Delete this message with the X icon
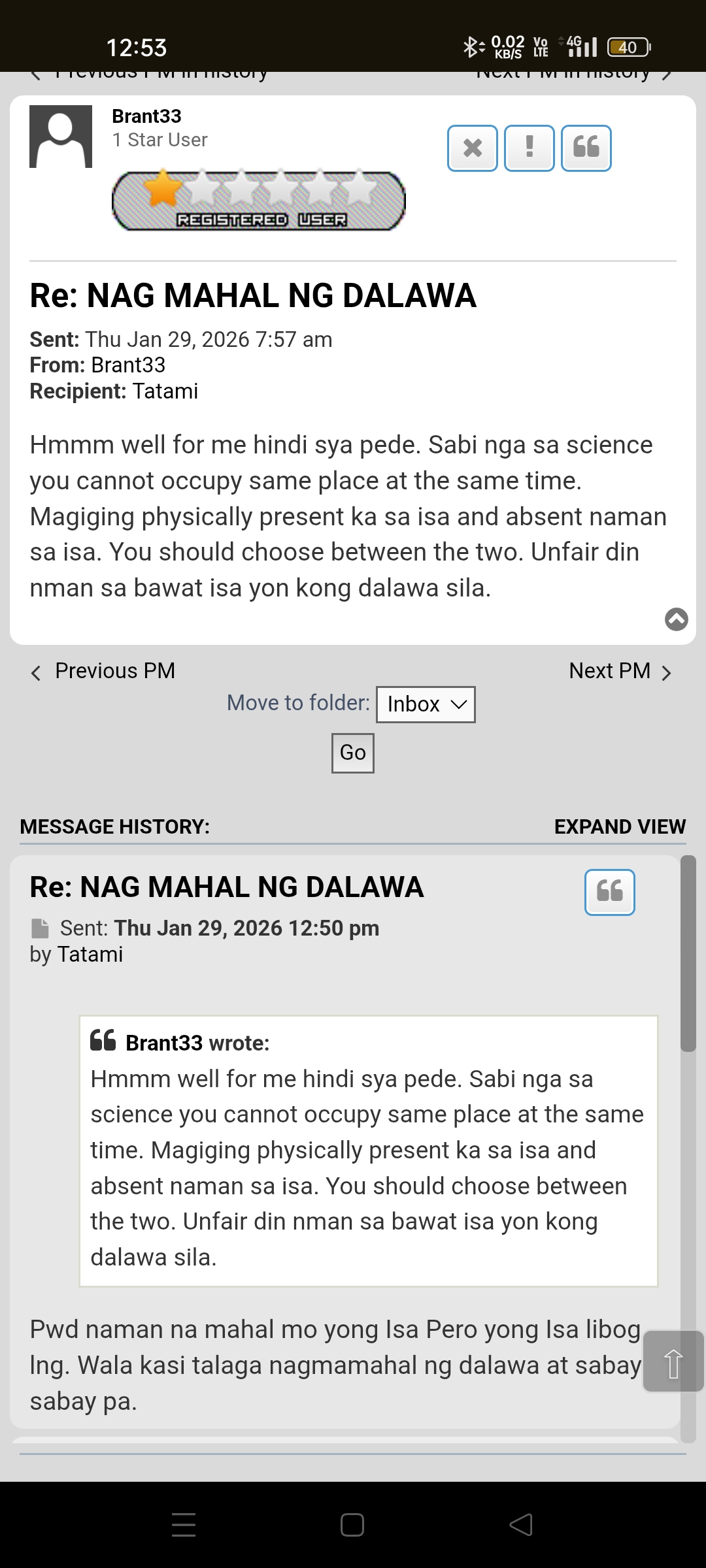This screenshot has width=706, height=1568. [472, 148]
